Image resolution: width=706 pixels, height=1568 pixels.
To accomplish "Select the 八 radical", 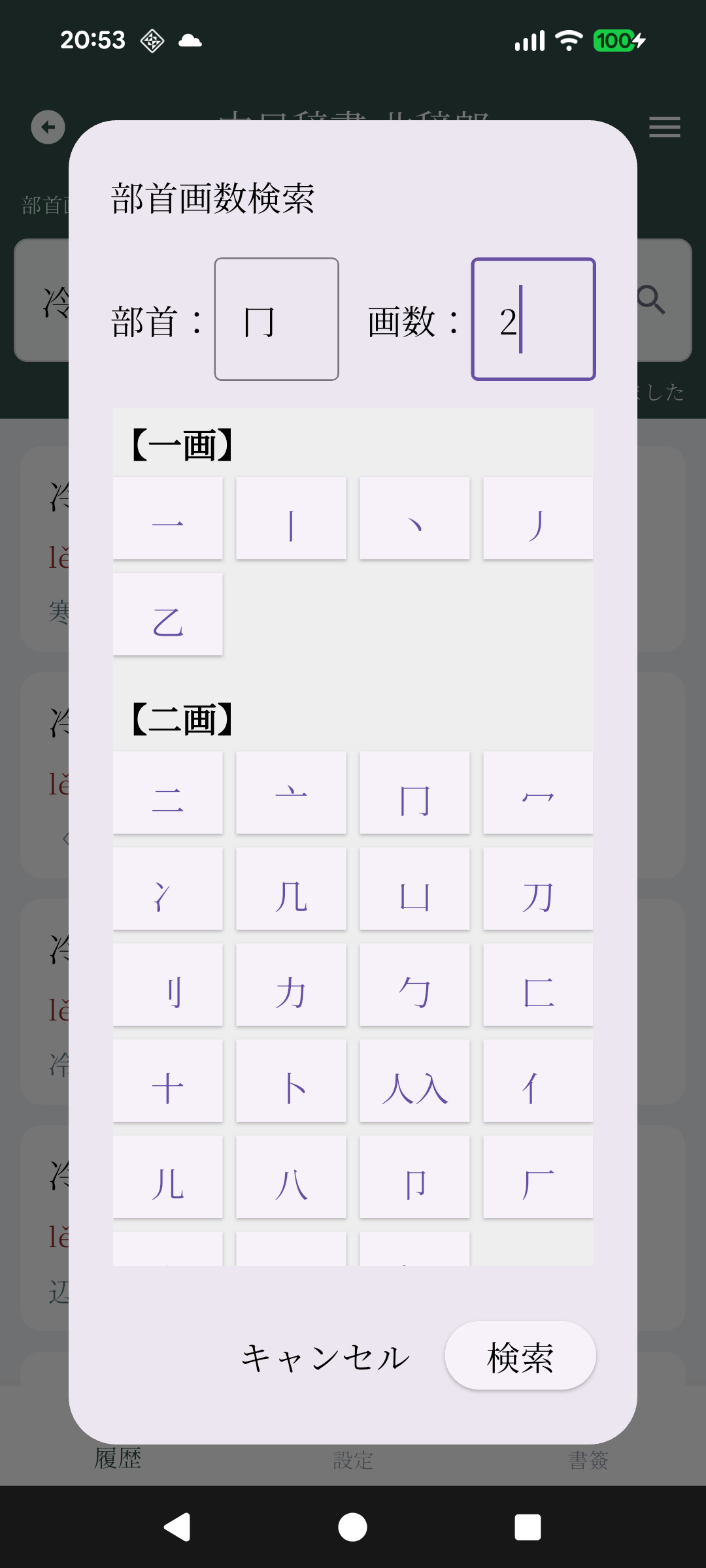I will pyautogui.click(x=291, y=1177).
